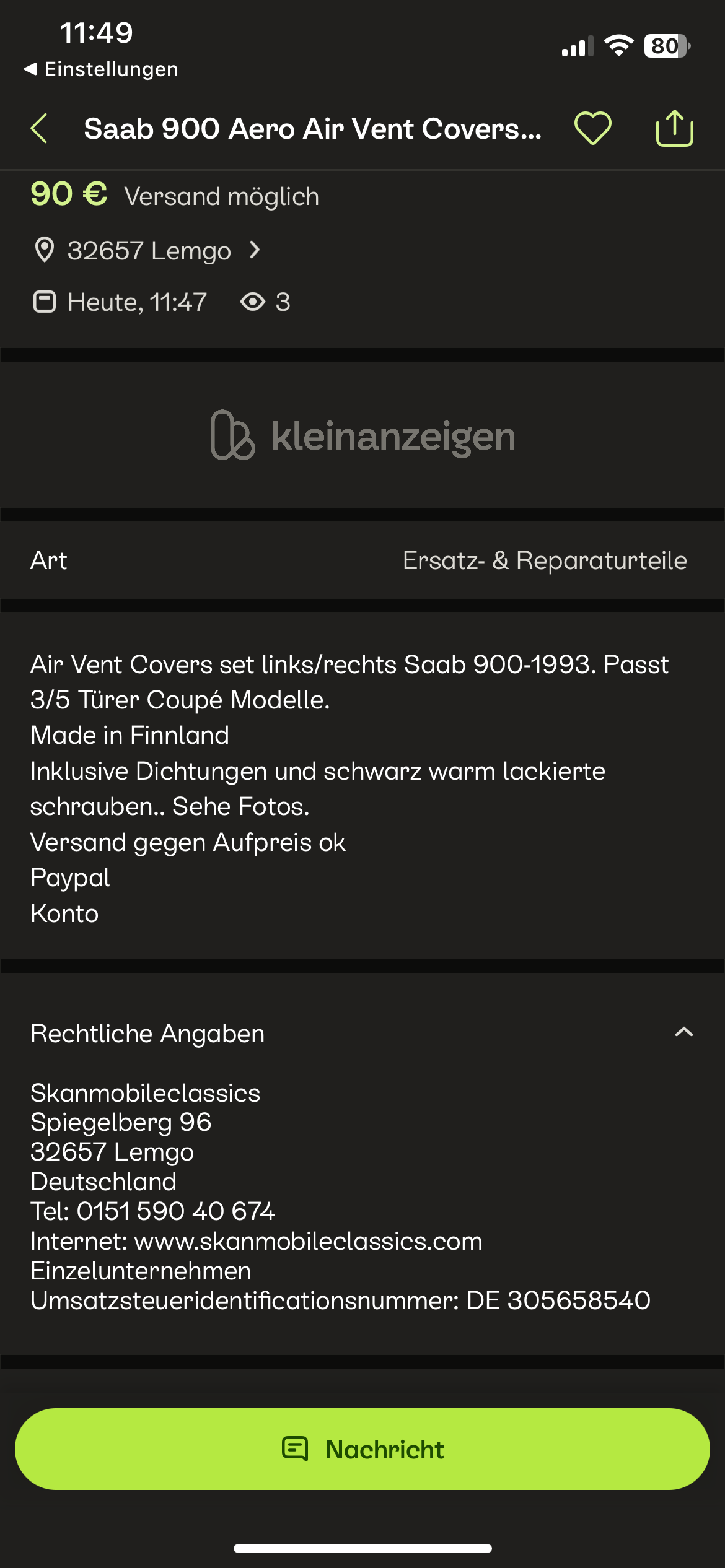Send a Nachricht to the seller
This screenshot has height=1568, width=725.
(x=362, y=1449)
